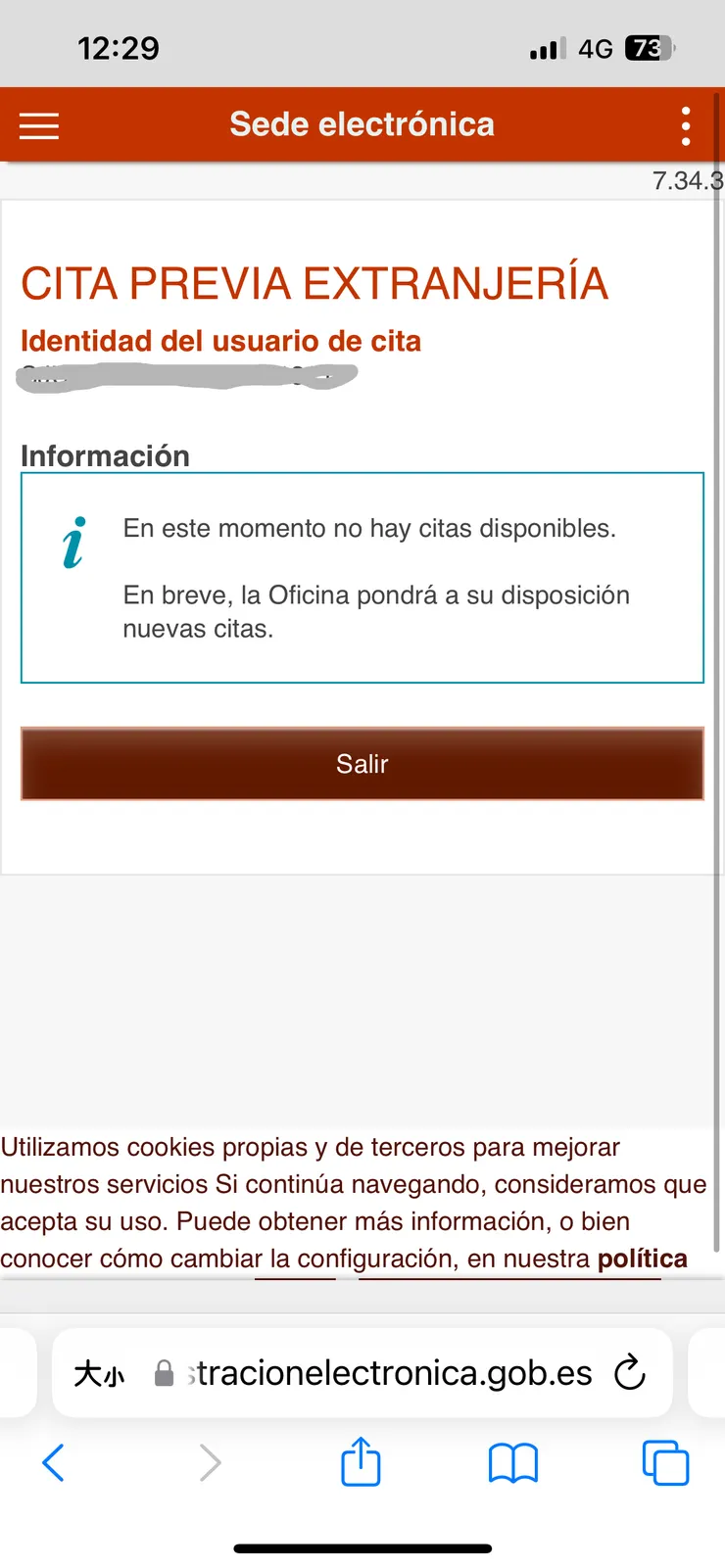Open the hamburger menu on Sede electrónica
The width and height of the screenshot is (725, 1568).
(x=39, y=124)
